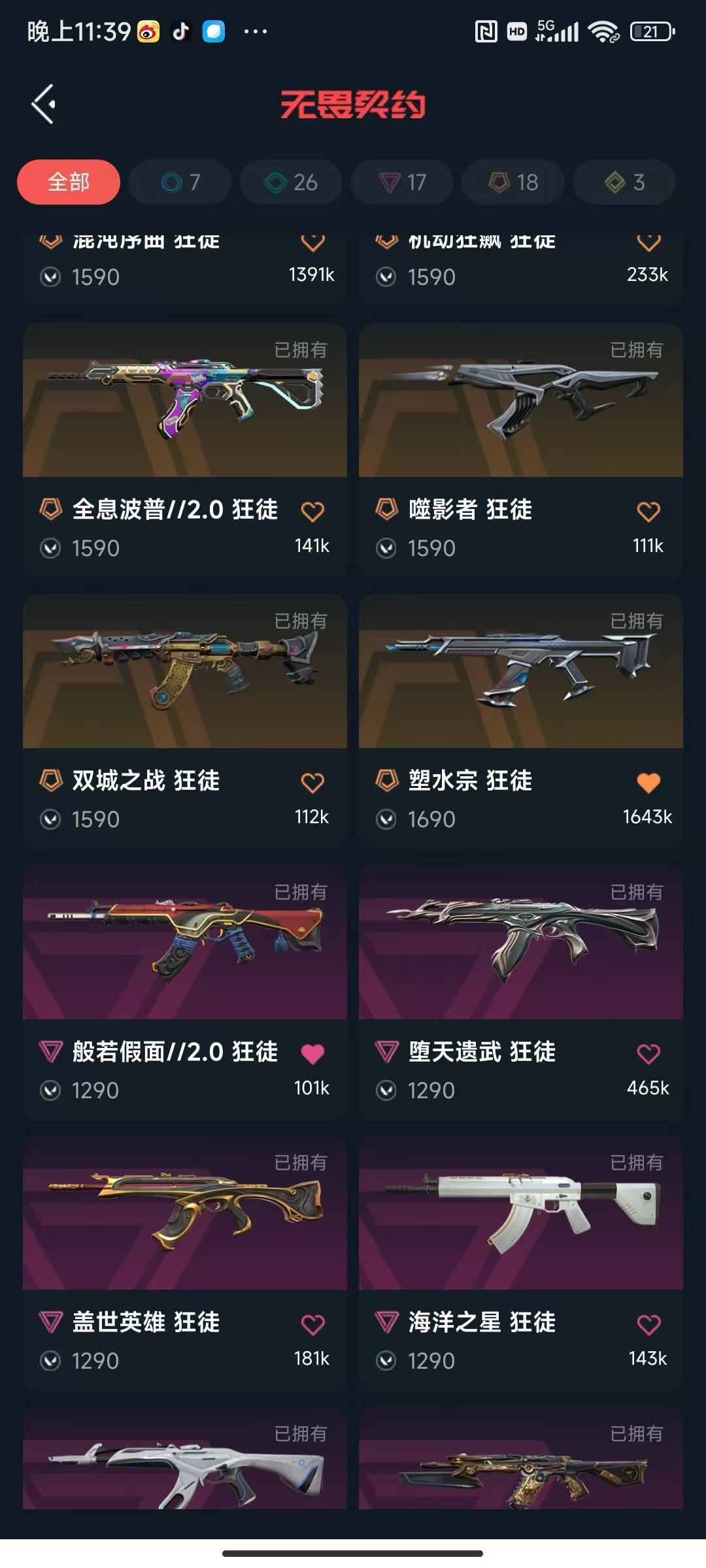706x1568 pixels.
Task: Open the 双城之战 狂徒 skin card
Action: coord(184,671)
